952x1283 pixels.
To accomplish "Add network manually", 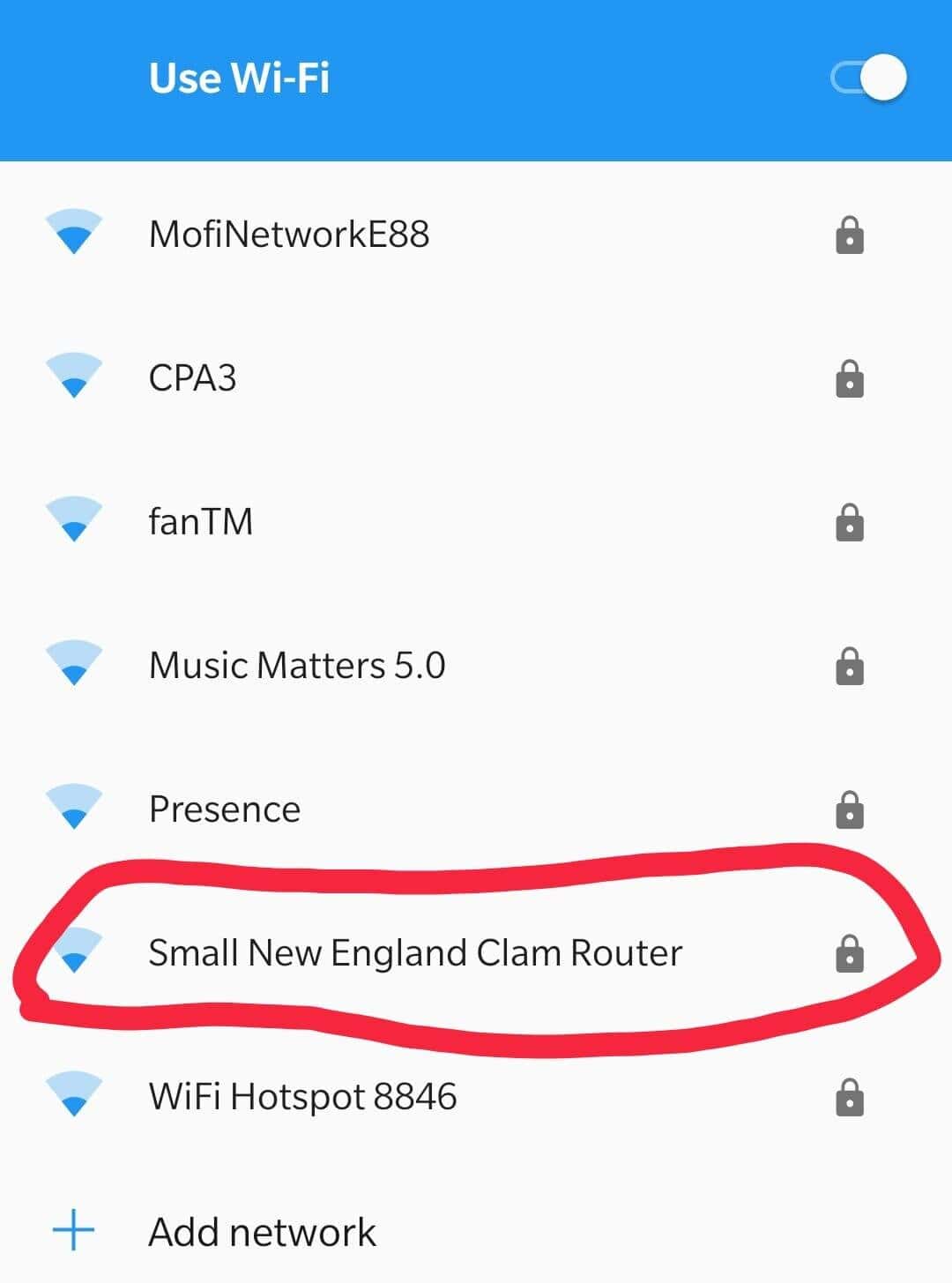I will (262, 1232).
